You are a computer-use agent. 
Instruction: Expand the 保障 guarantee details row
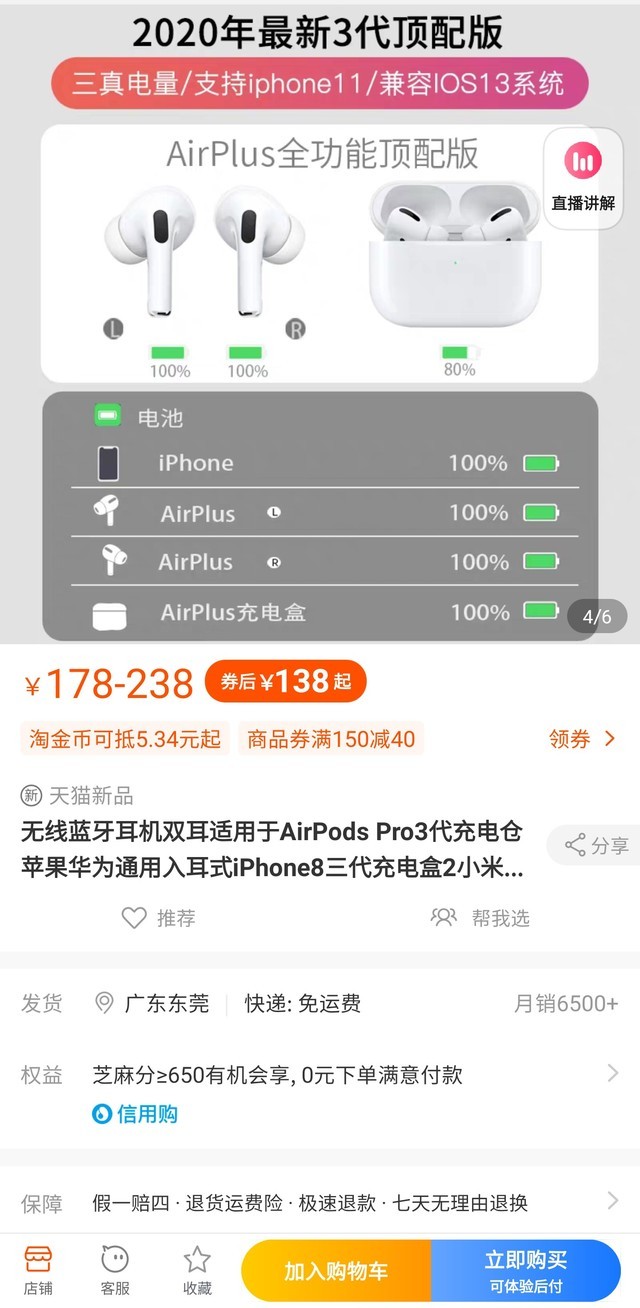[320, 1202]
